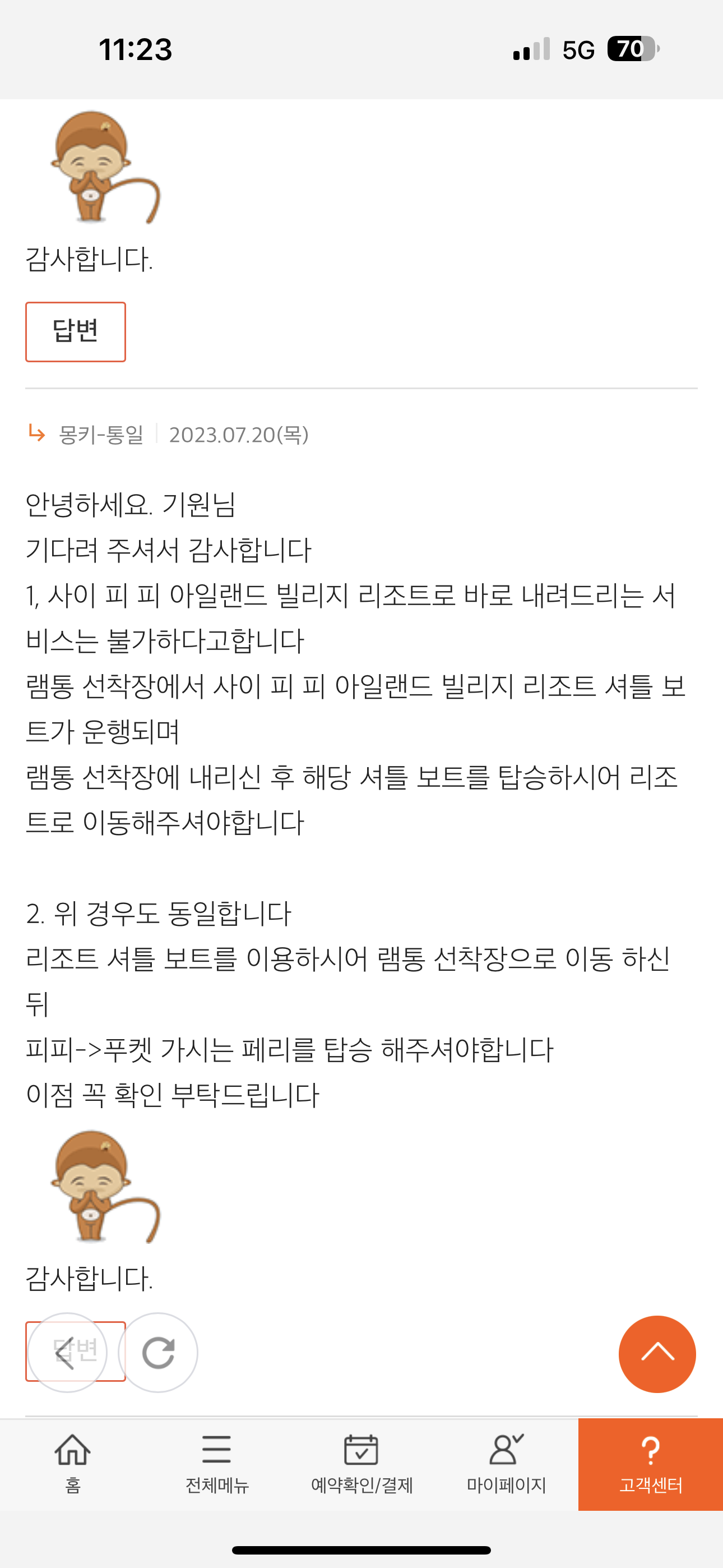Tap the 답변 button below the first 감사합니다
The image size is (723, 1568).
click(x=76, y=332)
